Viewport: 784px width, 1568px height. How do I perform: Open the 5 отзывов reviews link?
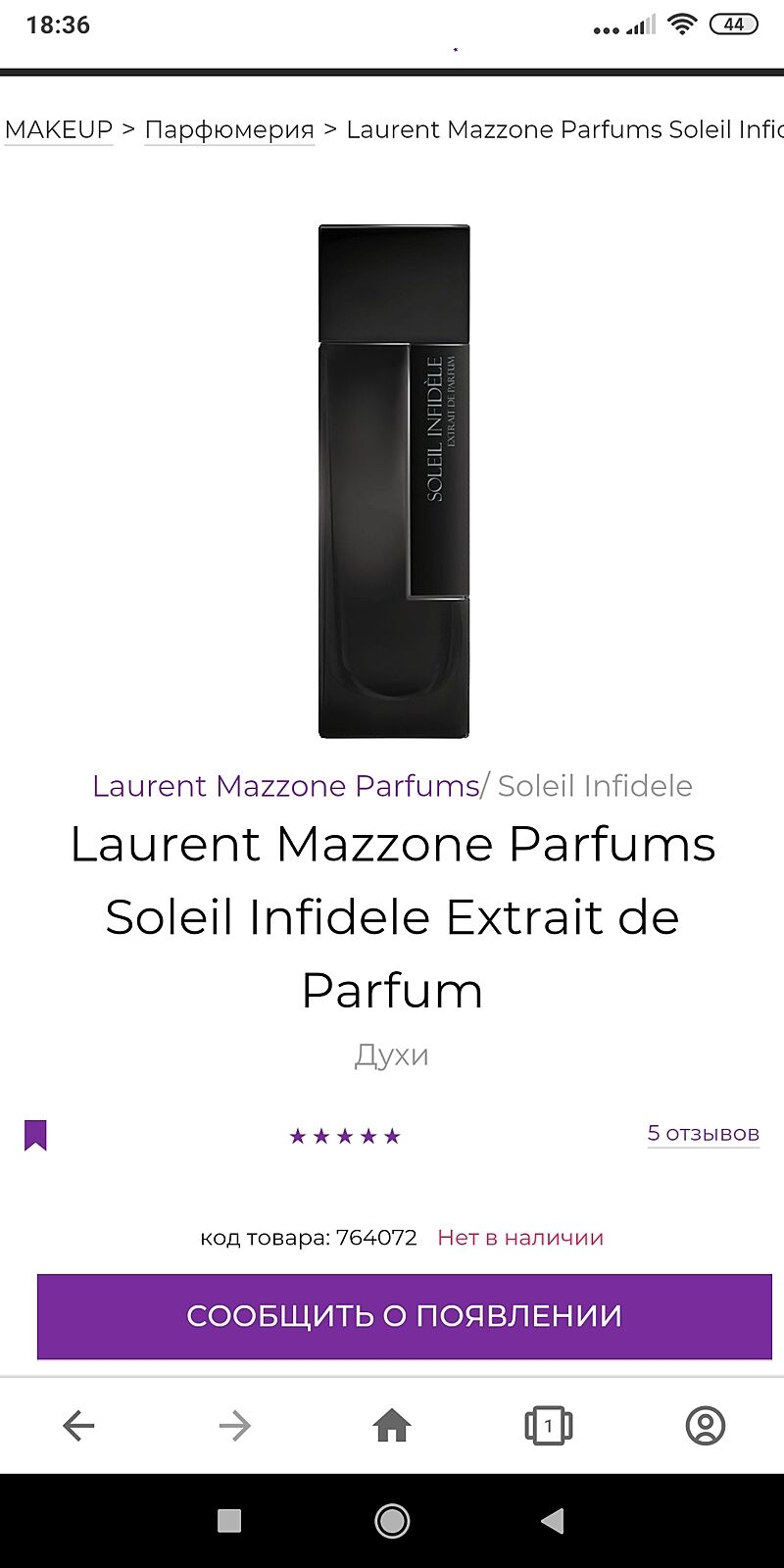[x=703, y=1134]
